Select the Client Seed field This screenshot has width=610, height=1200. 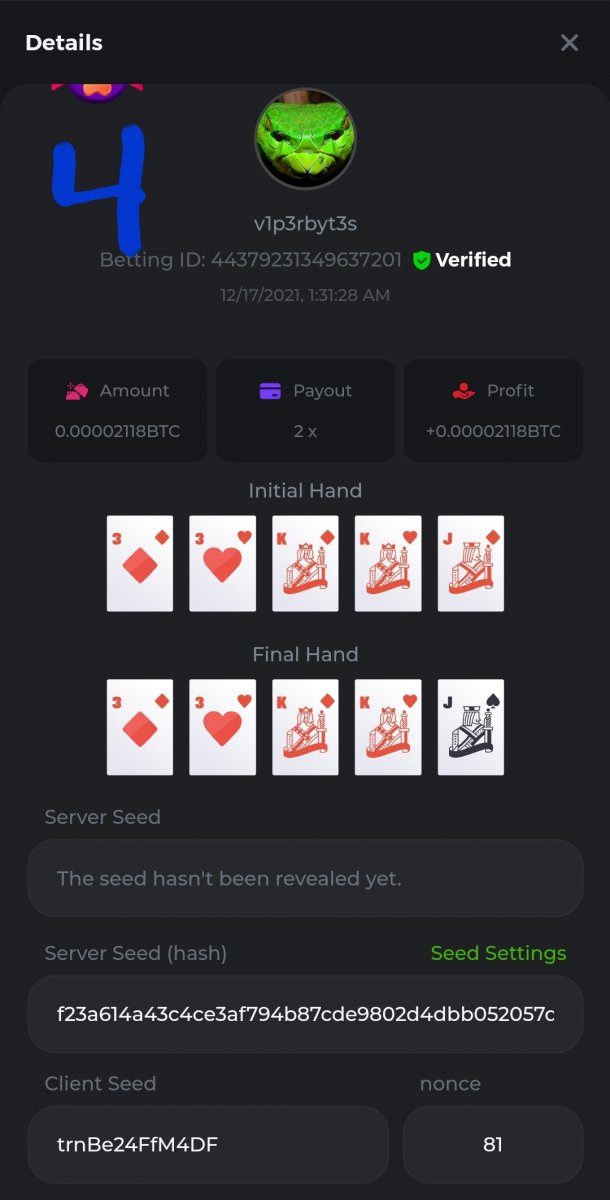(x=208, y=1144)
